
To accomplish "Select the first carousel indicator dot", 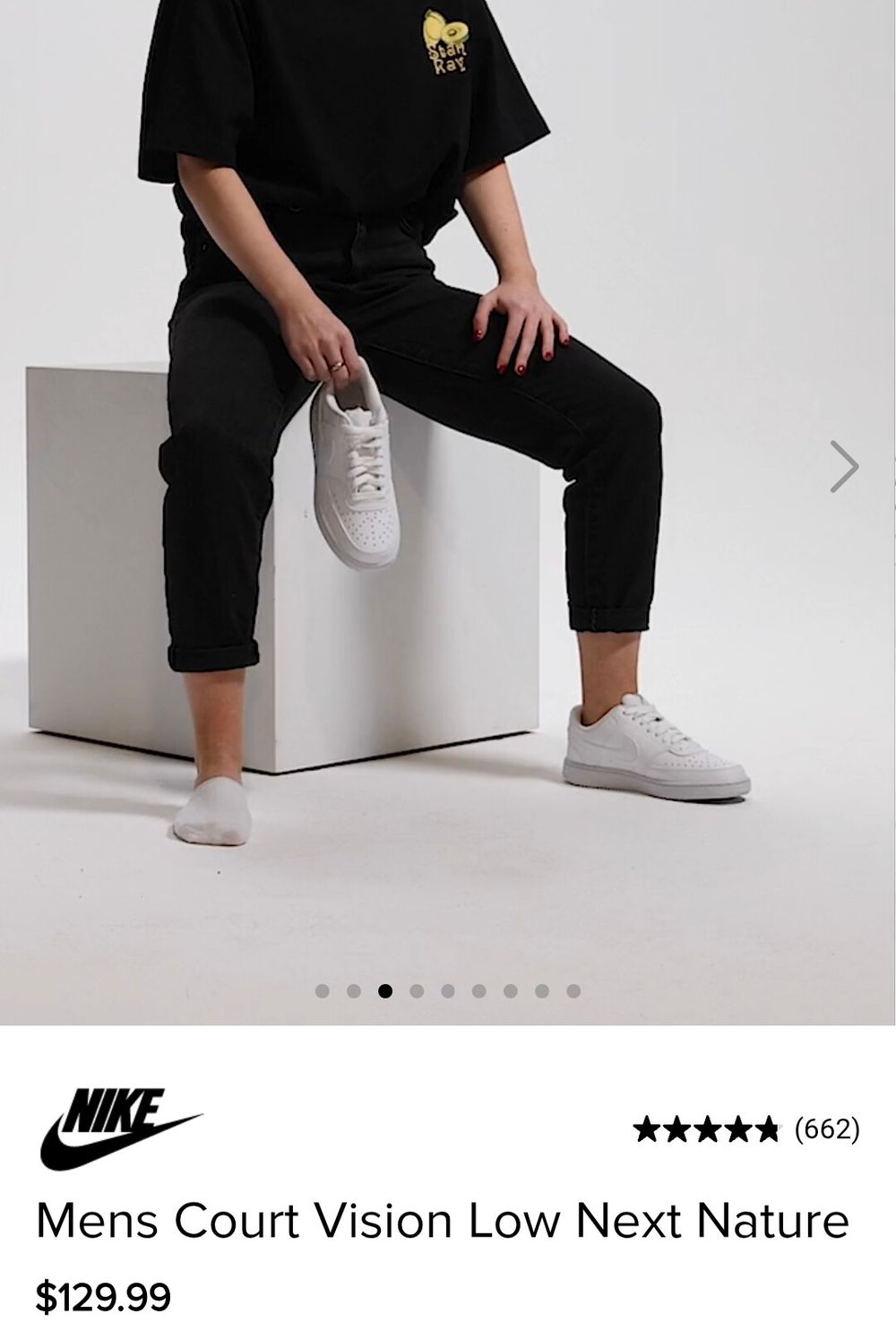I will pos(322,990).
